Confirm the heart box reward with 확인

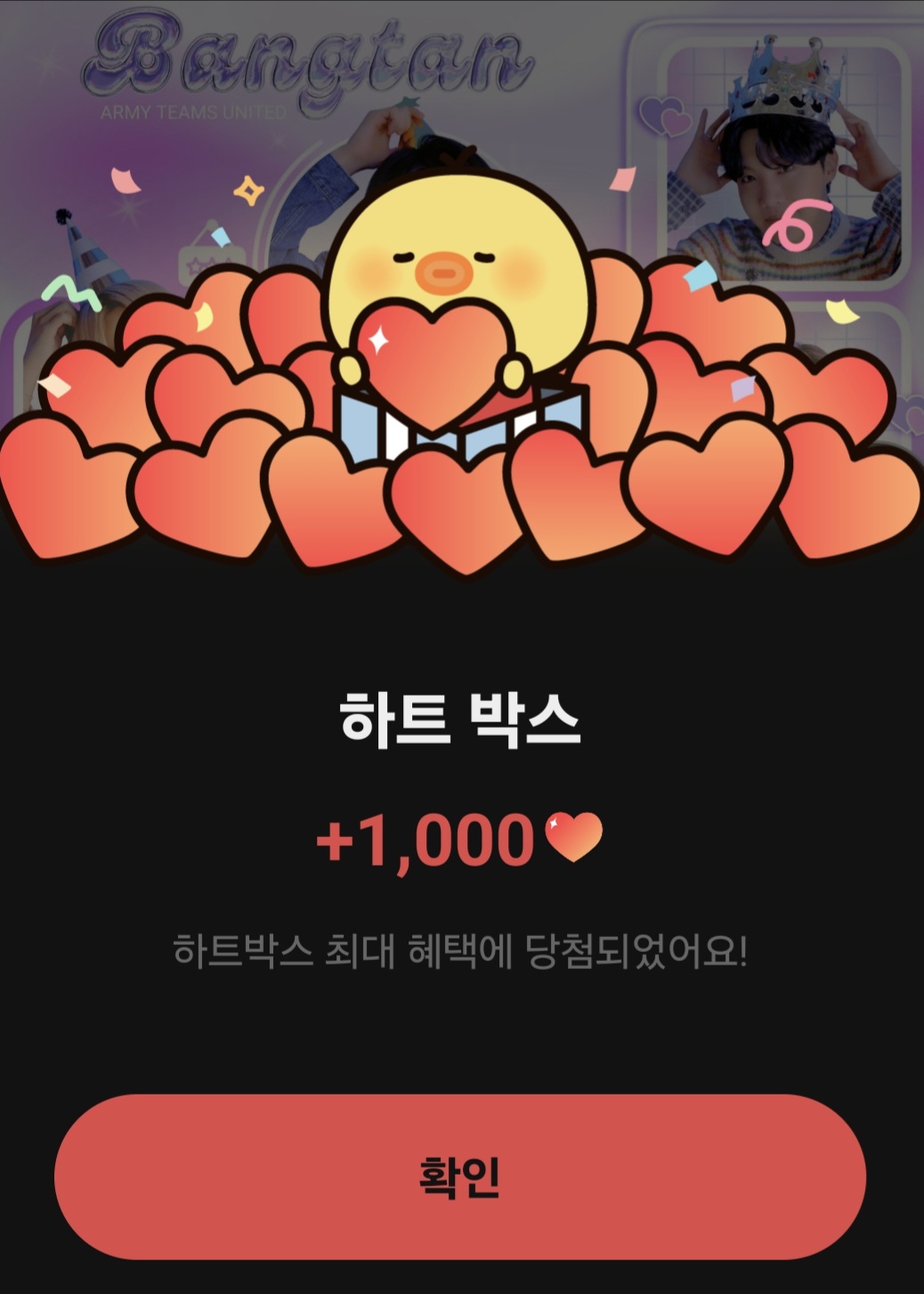tap(460, 1176)
